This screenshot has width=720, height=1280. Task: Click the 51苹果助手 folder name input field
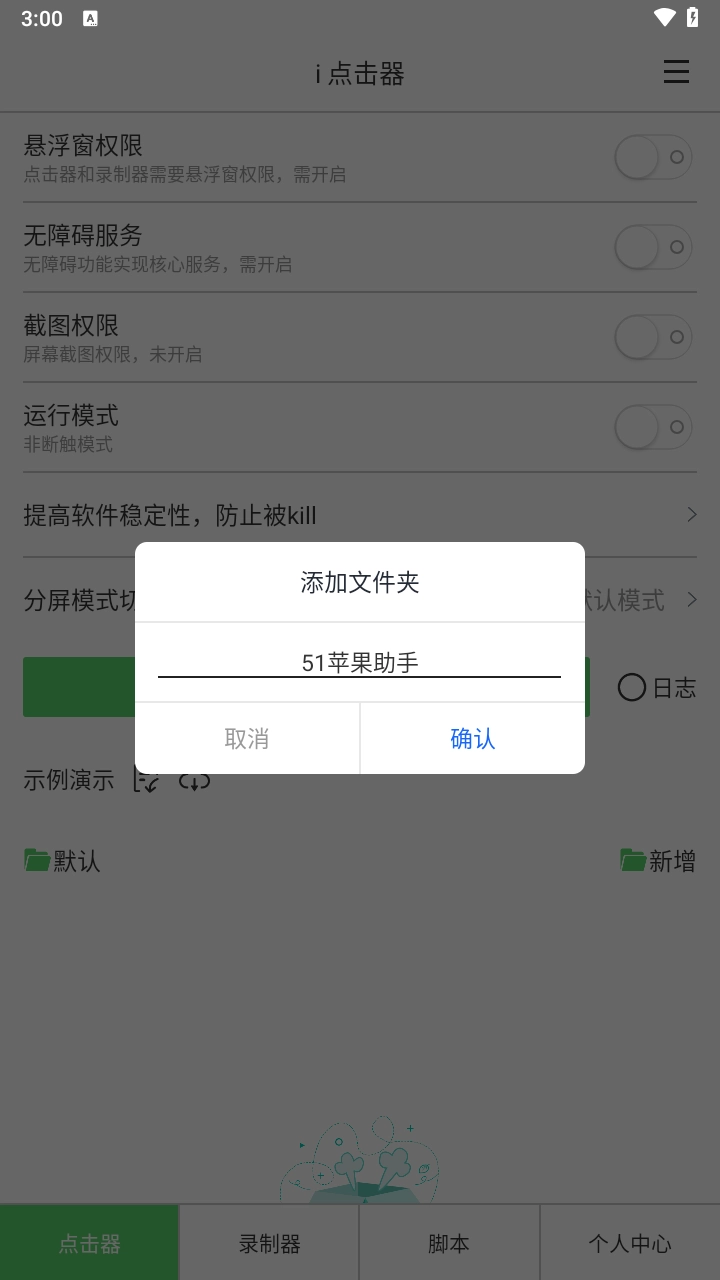[x=360, y=661]
